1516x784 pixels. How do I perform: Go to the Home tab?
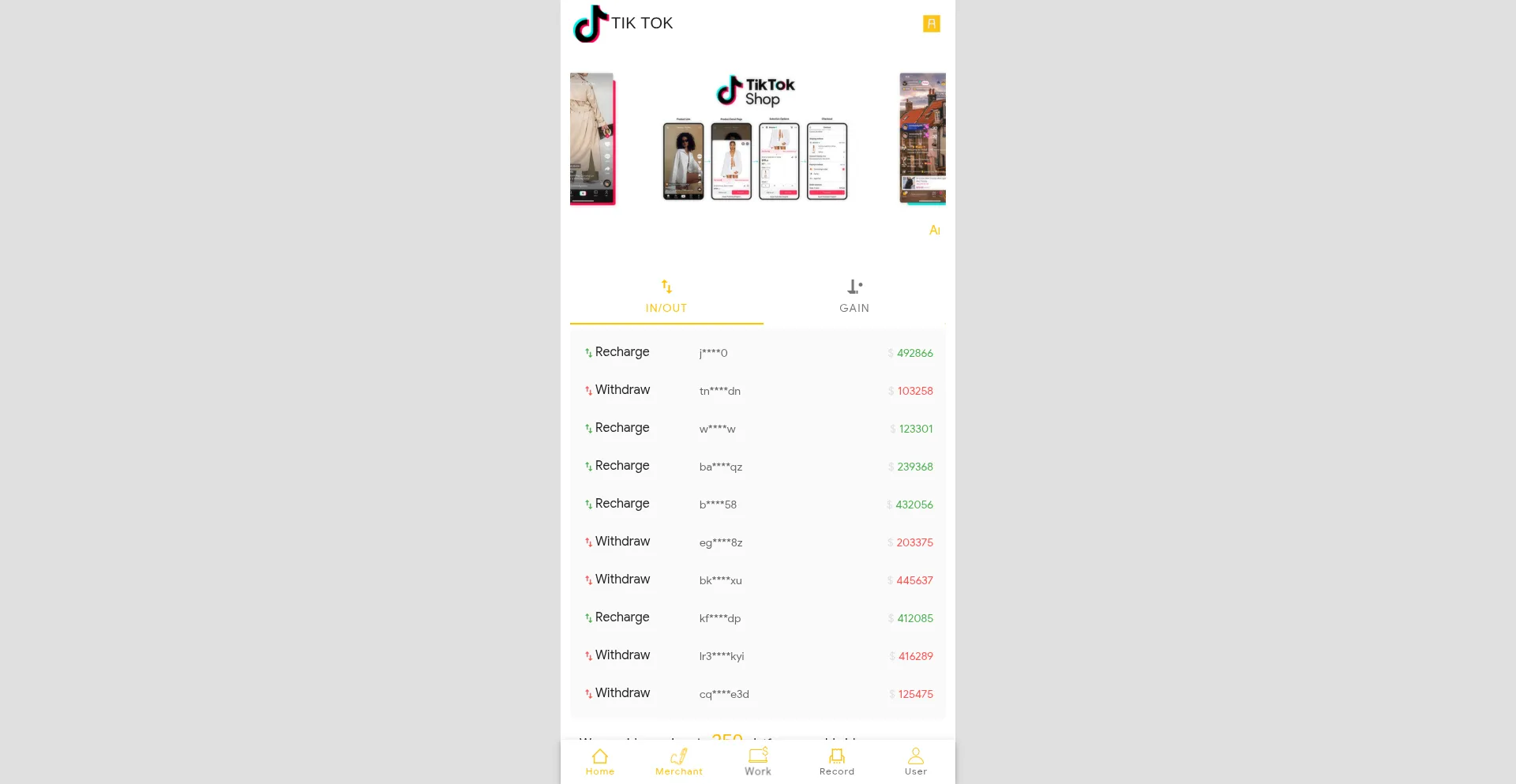(x=600, y=762)
